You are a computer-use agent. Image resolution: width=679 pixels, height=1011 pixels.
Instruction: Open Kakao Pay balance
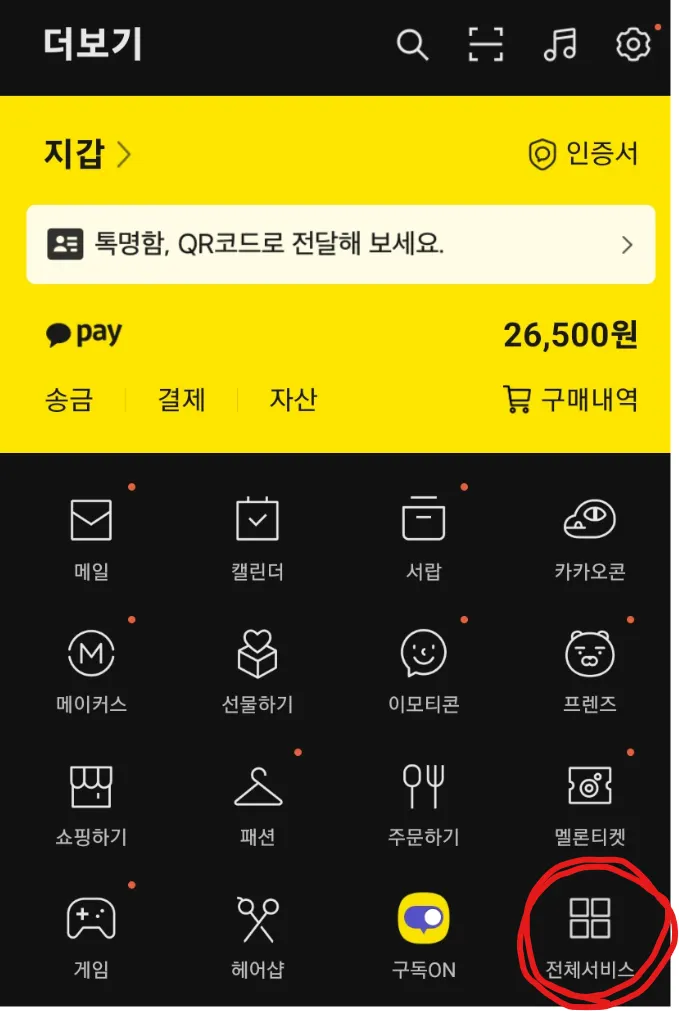[570, 335]
